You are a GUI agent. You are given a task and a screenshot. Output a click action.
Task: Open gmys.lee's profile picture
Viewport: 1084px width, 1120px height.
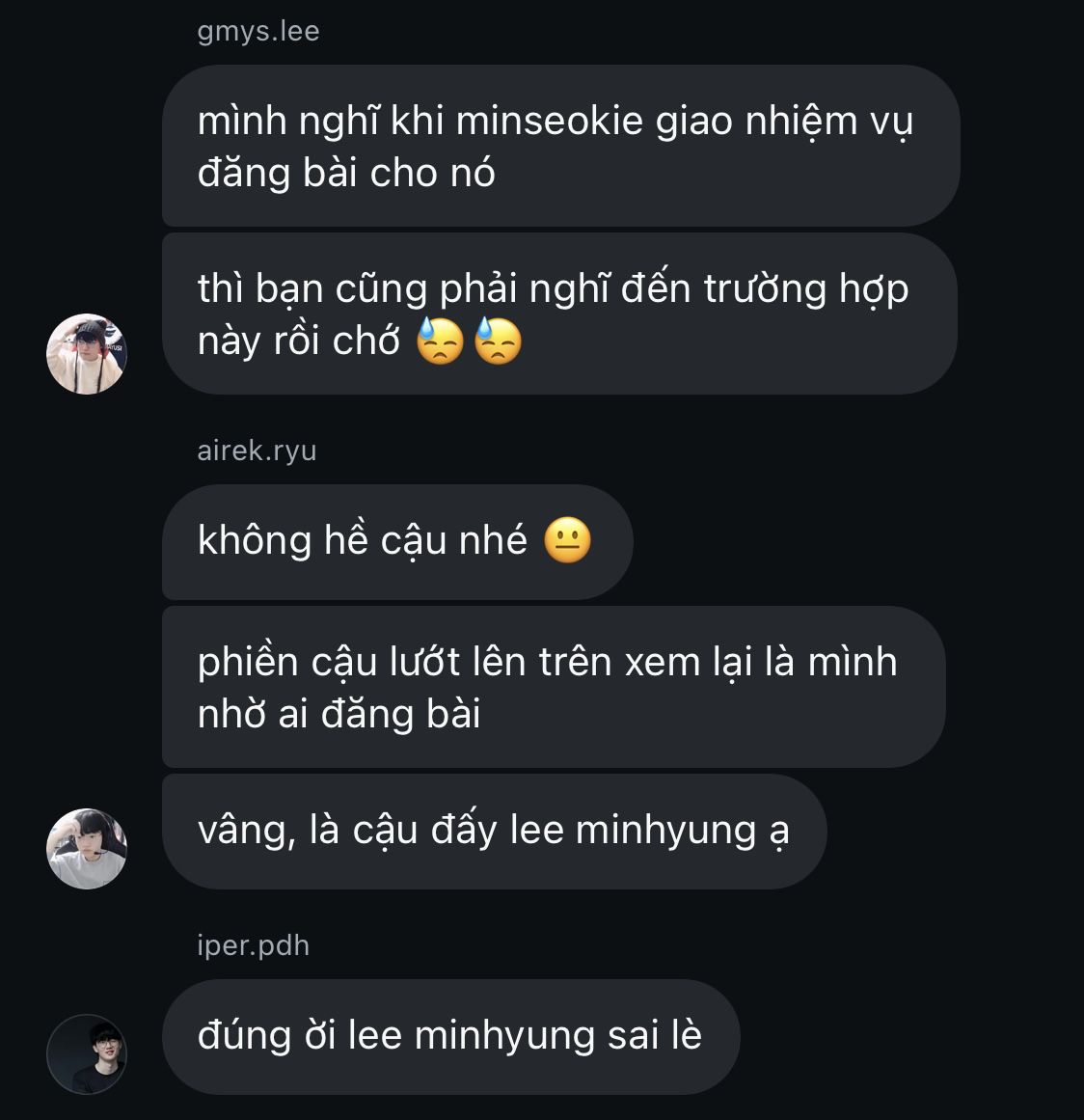click(87, 354)
